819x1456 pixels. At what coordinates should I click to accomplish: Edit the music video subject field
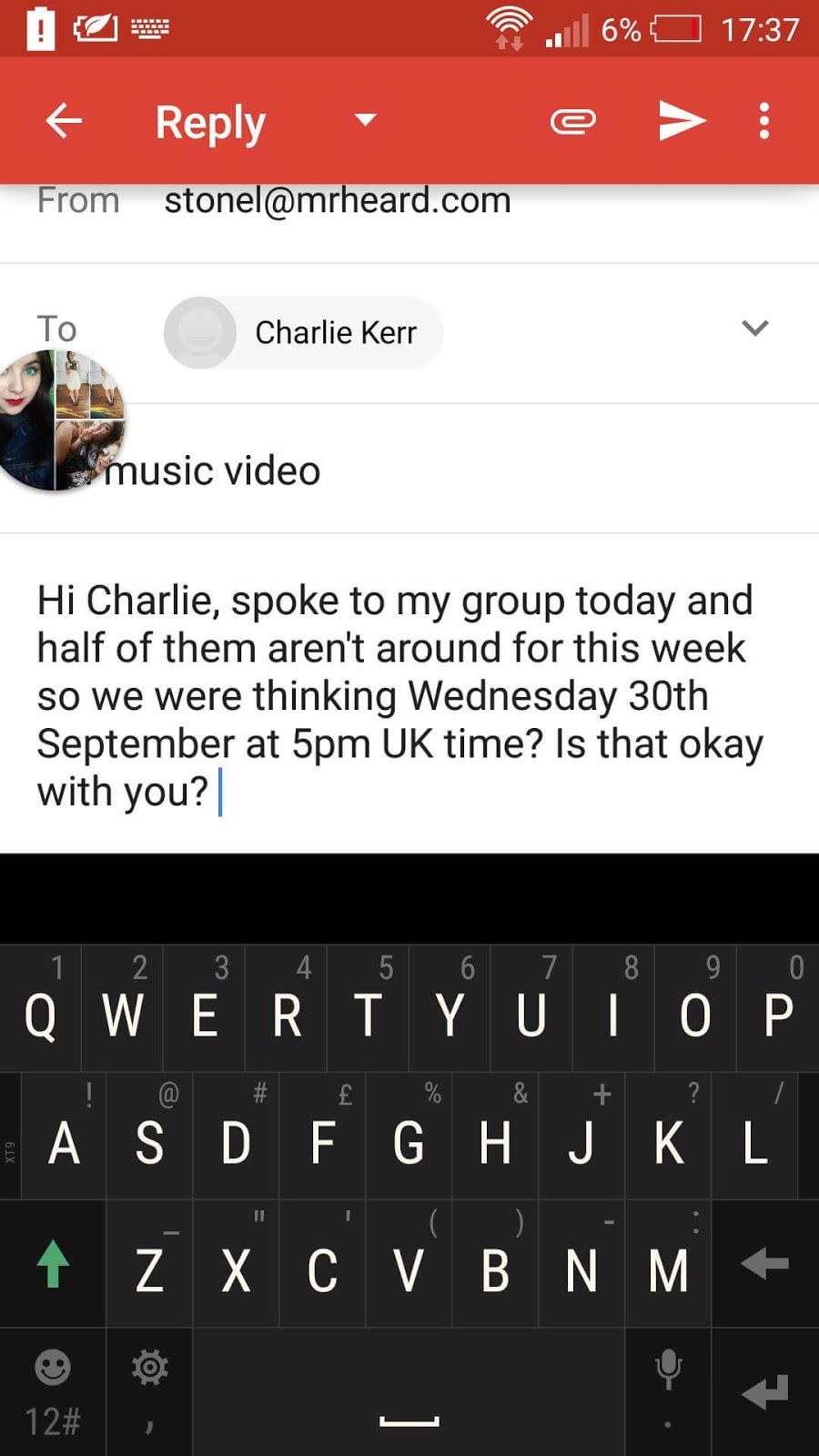(409, 470)
